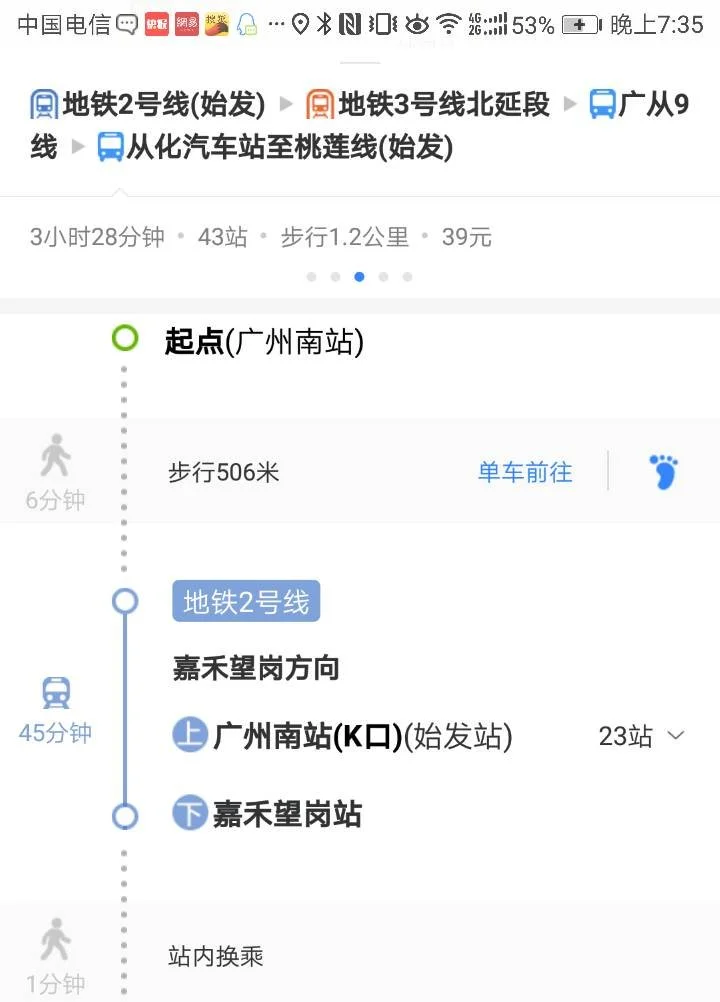Tap the green circle at 起点(广州南站)
Image resolution: width=720 pixels, height=1002 pixels.
click(x=124, y=340)
